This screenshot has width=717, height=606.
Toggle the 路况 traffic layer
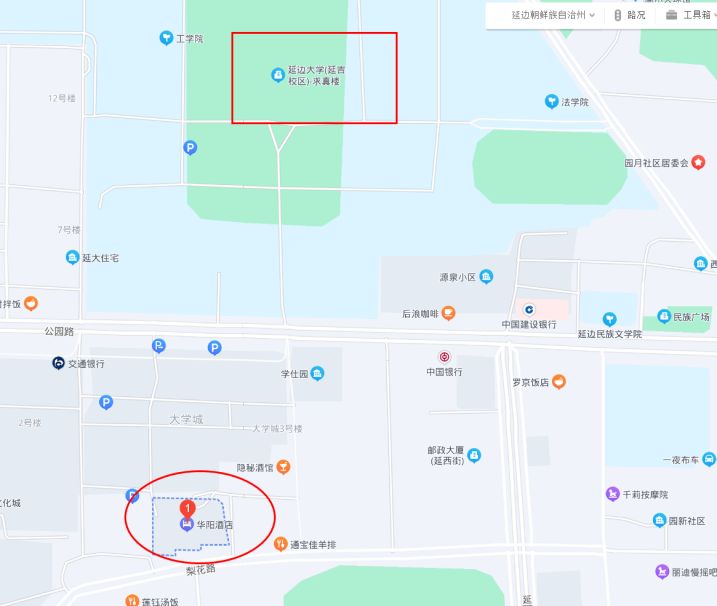coord(630,15)
